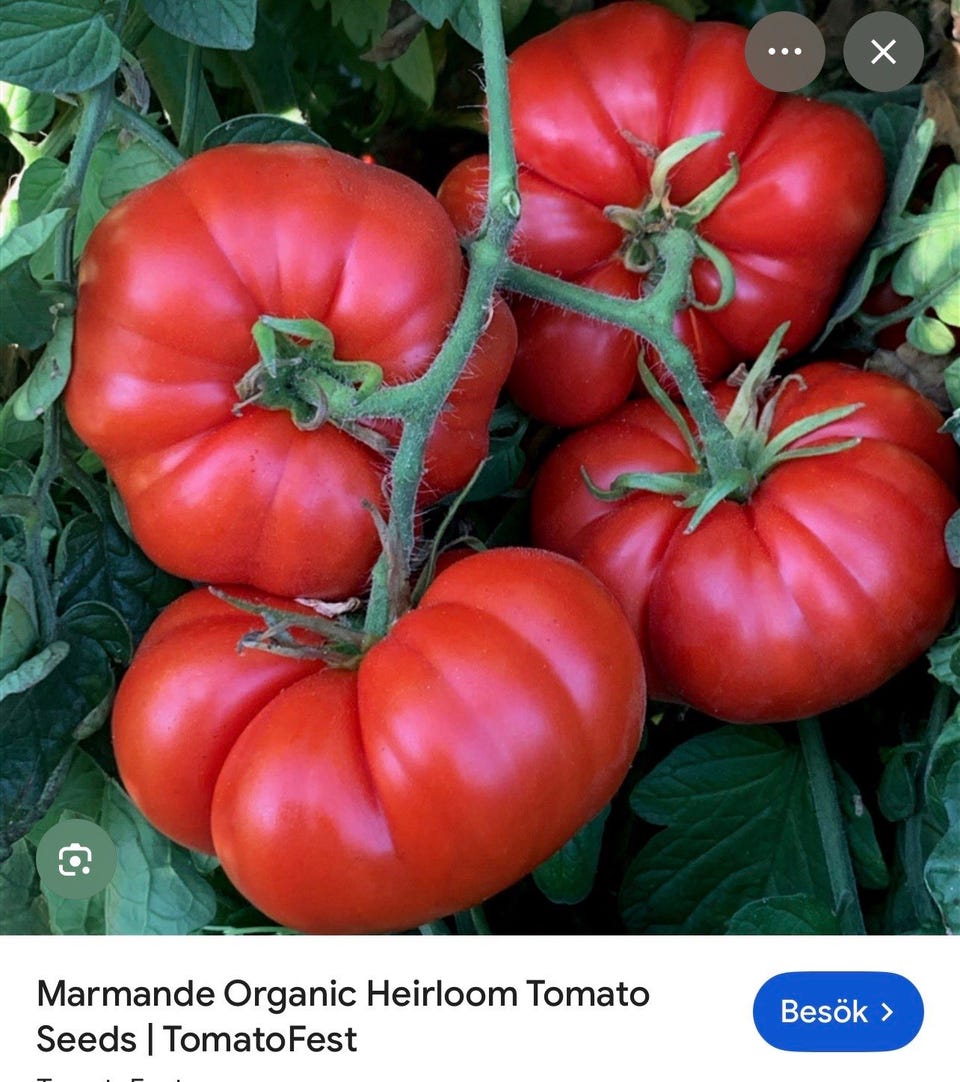Open the Marmande Organic Heirloom Tomato Seeds title

click(343, 1016)
